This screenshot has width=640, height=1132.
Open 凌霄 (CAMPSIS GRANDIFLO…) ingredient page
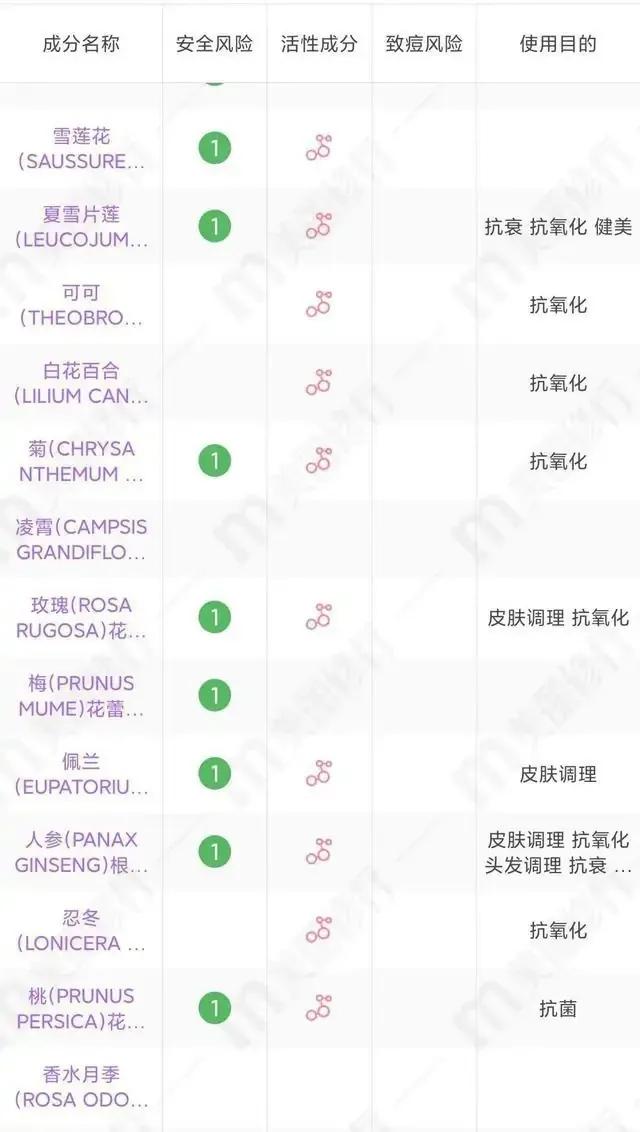pyautogui.click(x=81, y=539)
